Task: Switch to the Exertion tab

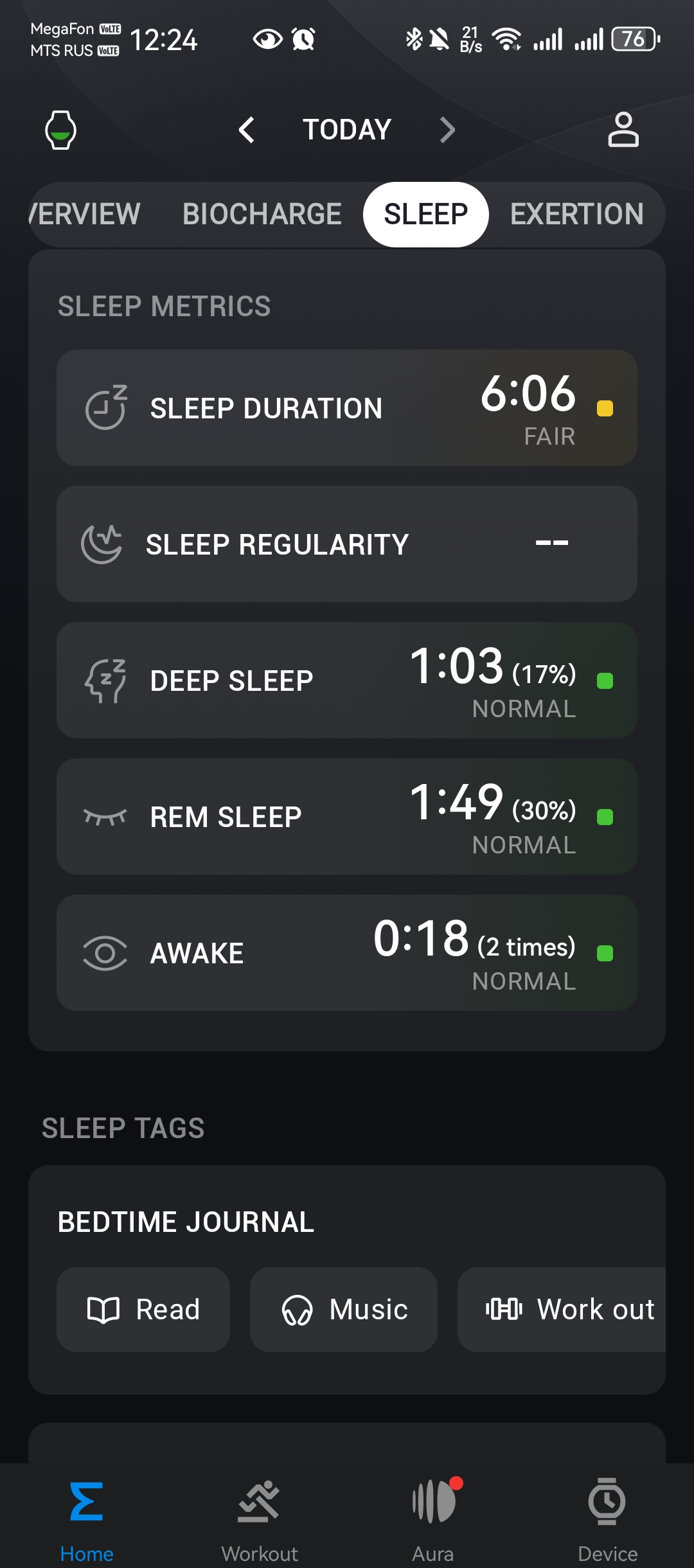Action: [x=576, y=215]
